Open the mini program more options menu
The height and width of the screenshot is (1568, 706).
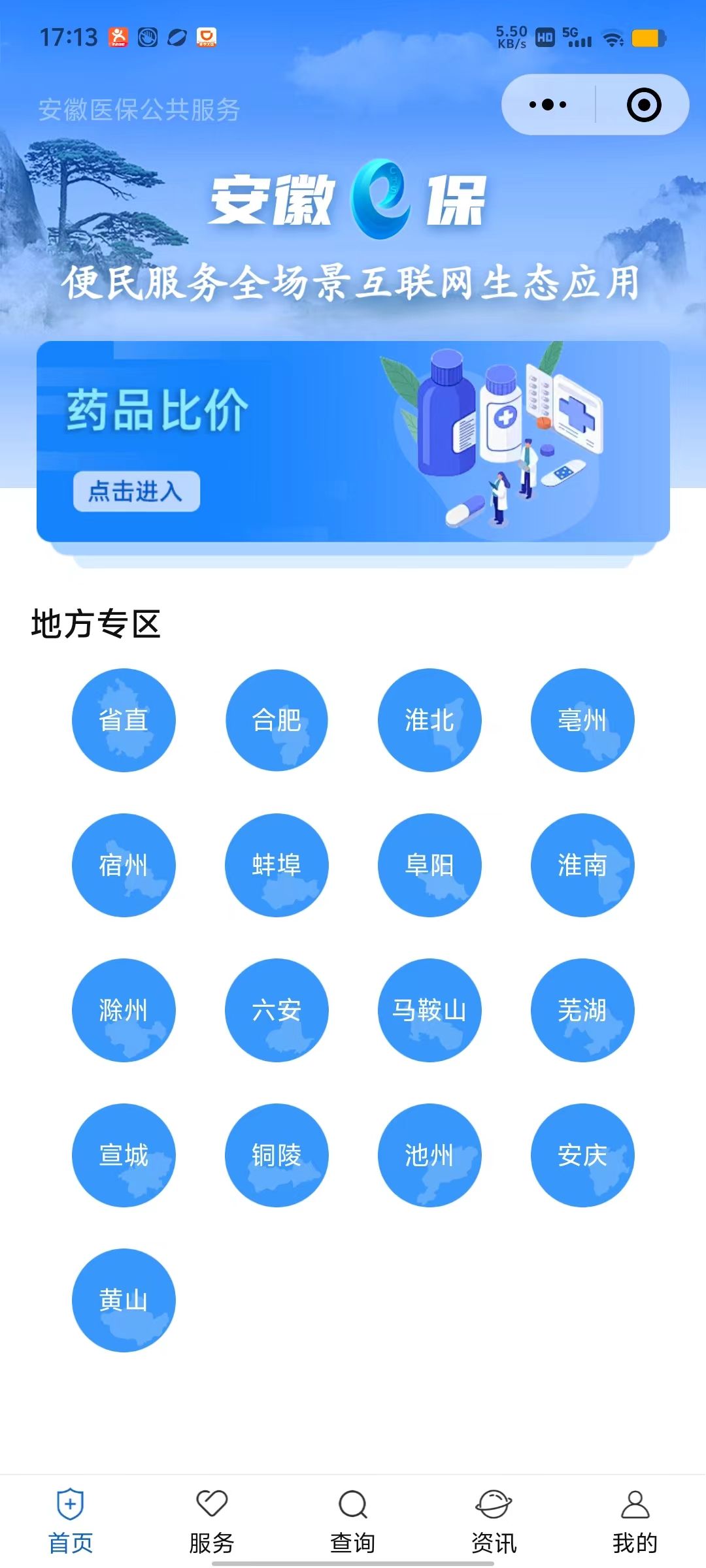tap(548, 105)
